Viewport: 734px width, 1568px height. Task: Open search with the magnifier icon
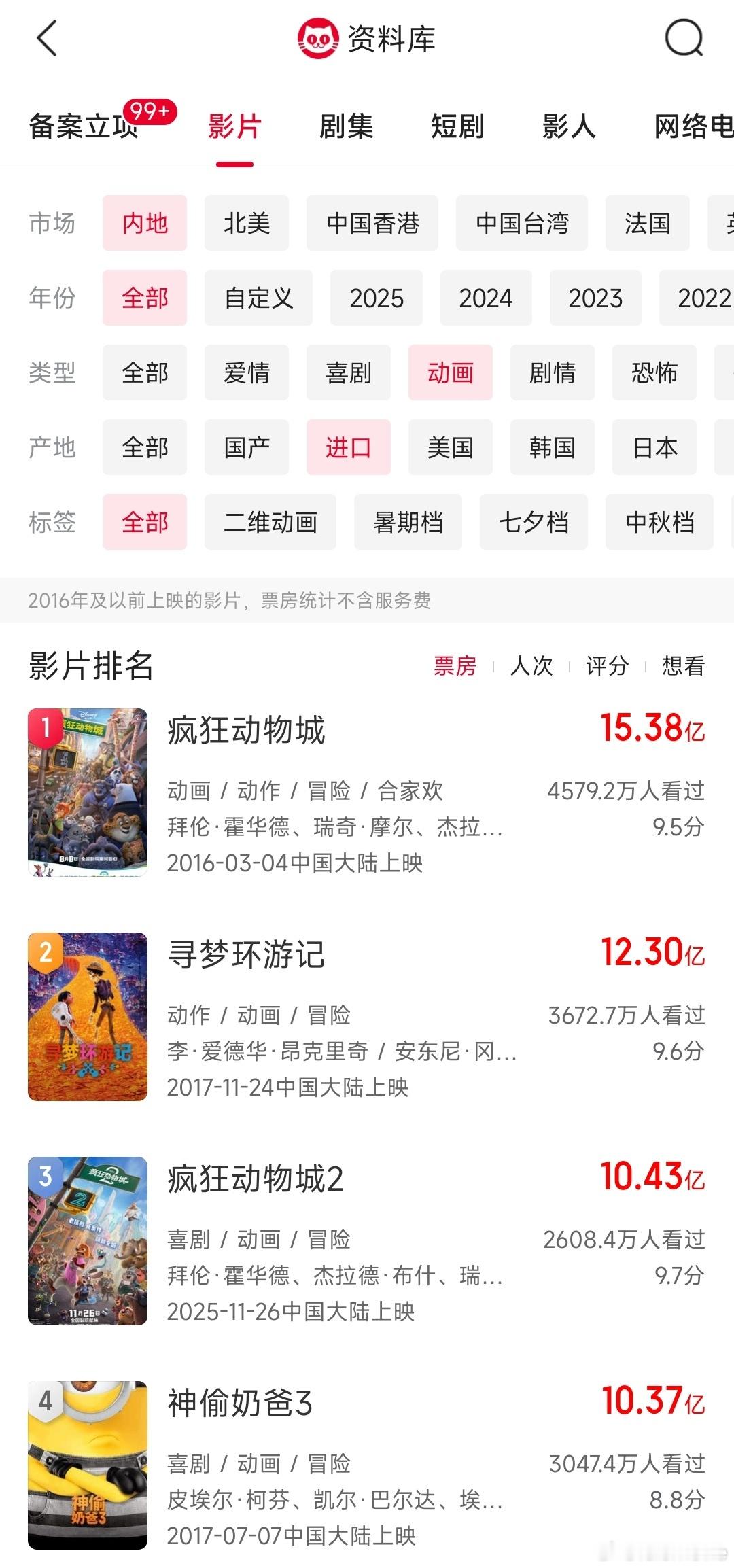click(683, 39)
